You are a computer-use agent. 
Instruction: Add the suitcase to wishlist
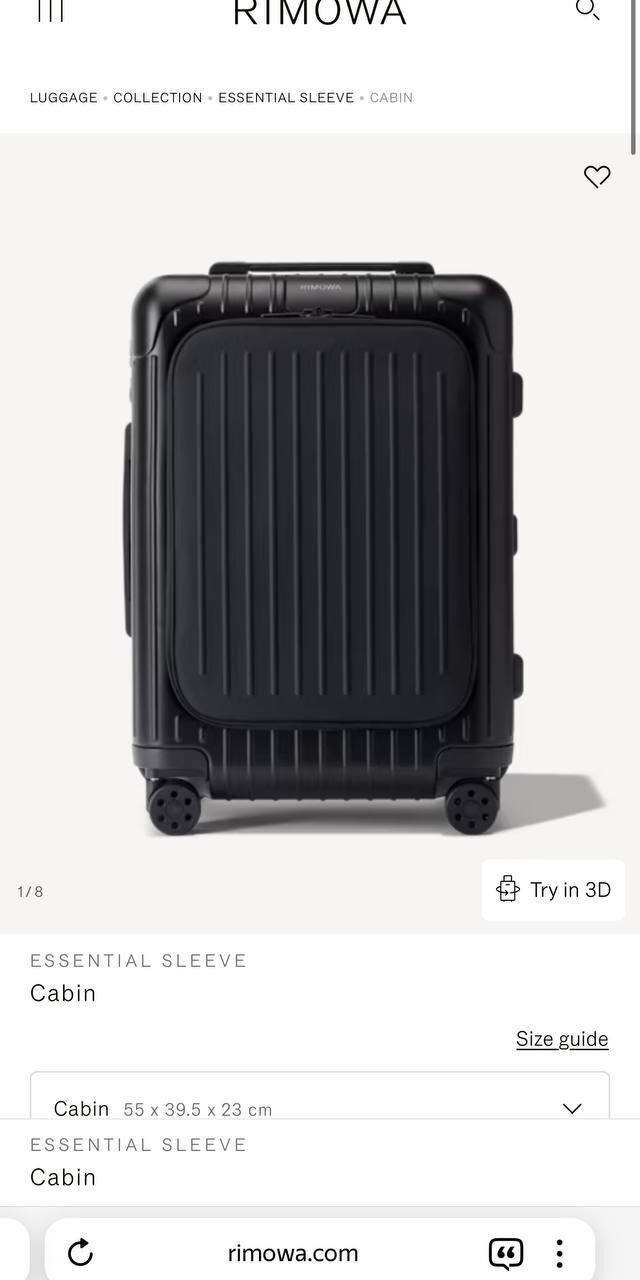(x=597, y=177)
